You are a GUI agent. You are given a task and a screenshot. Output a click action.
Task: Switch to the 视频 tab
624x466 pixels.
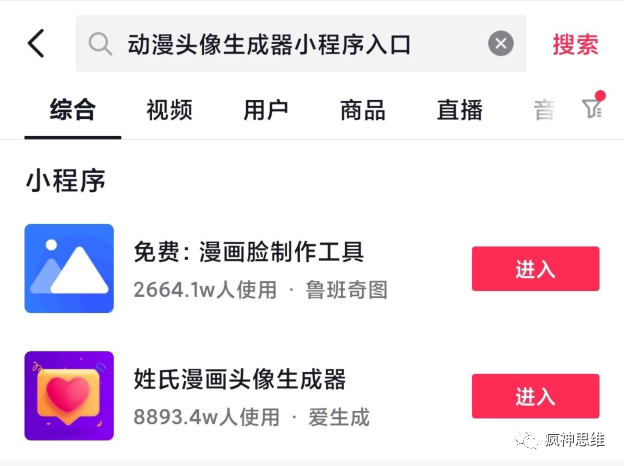coord(169,110)
